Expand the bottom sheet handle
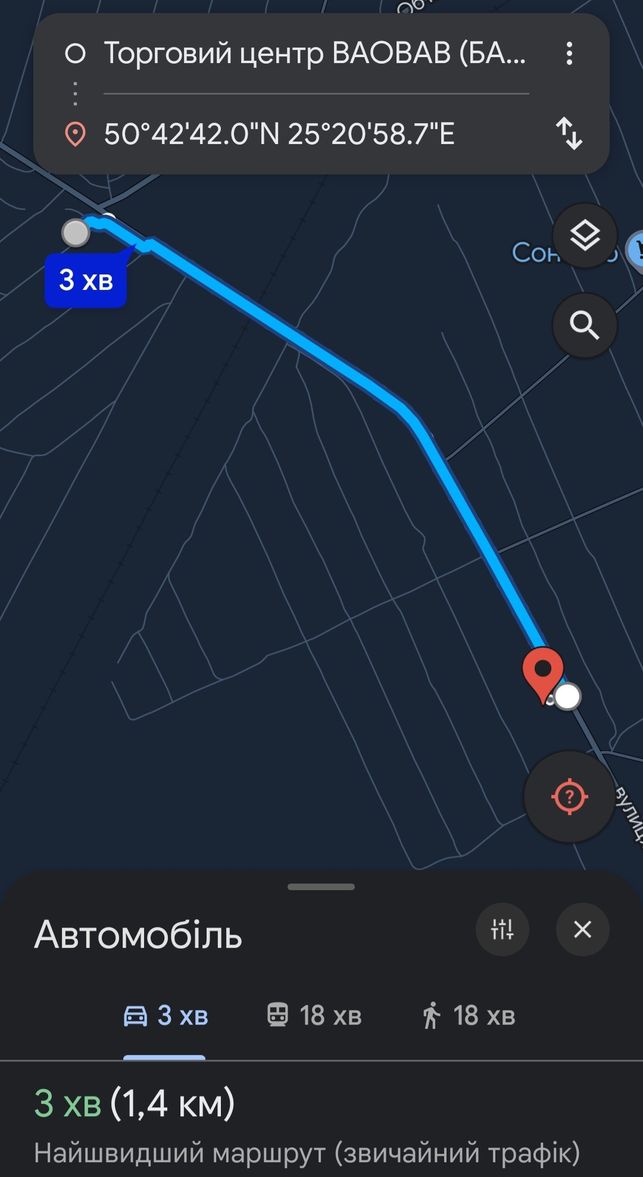 321,887
